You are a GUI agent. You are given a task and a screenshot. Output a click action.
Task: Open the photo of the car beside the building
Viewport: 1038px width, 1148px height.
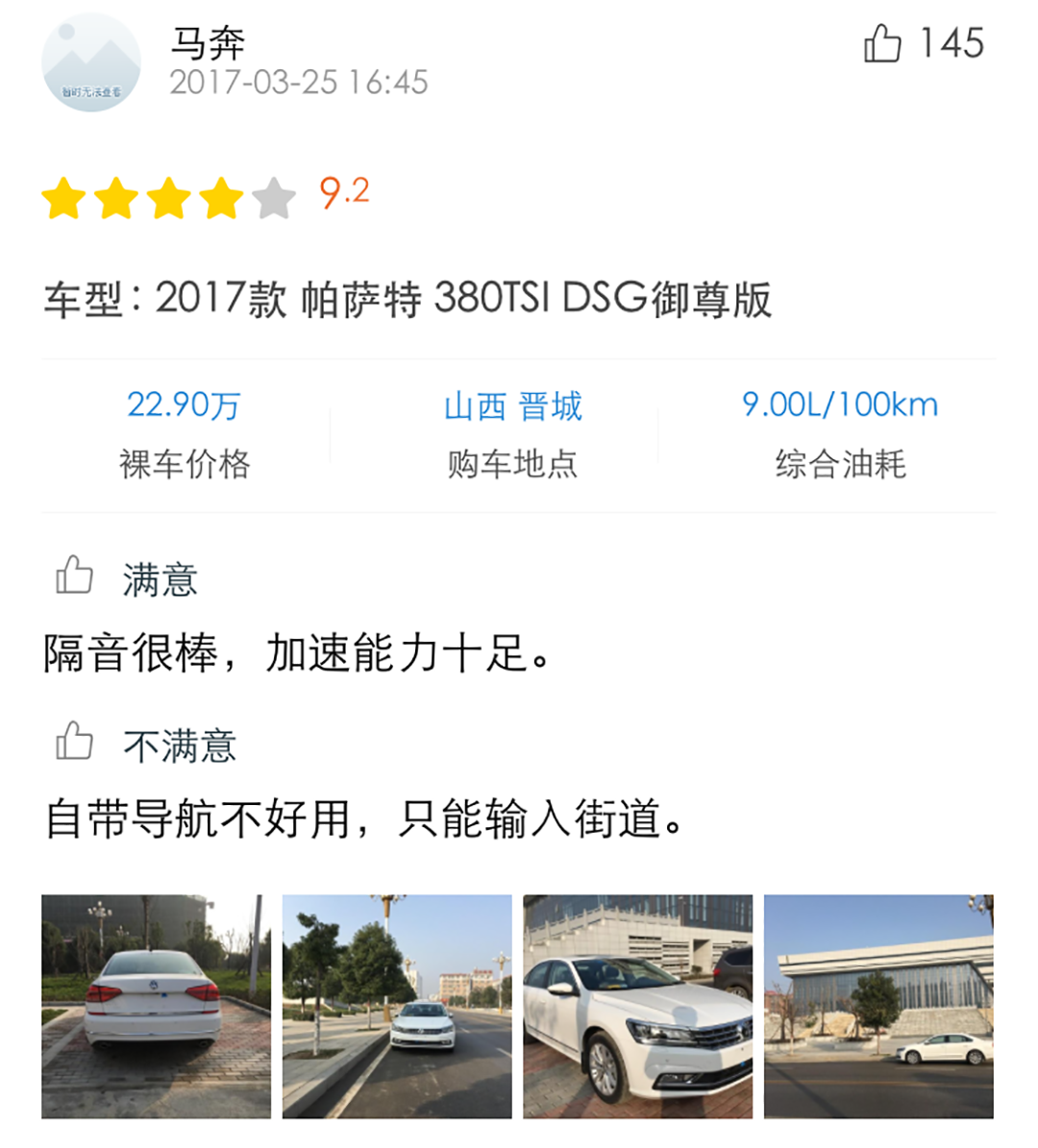pos(878,1006)
